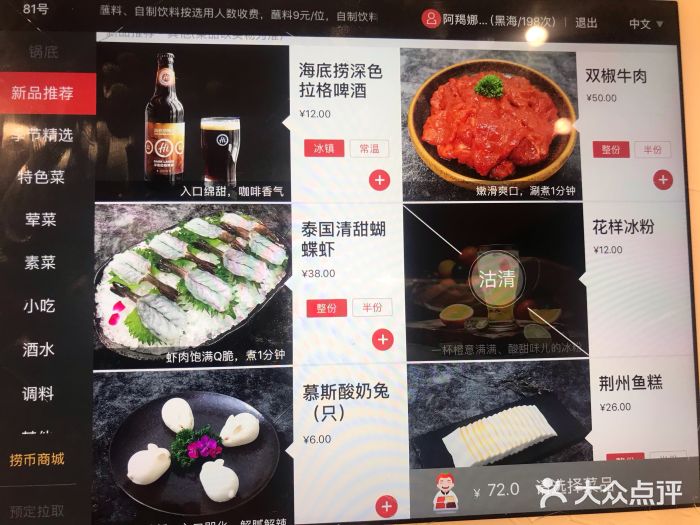The height and width of the screenshot is (525, 700).
Task: Select 半份 for 双椒牛肉
Action: (x=652, y=149)
